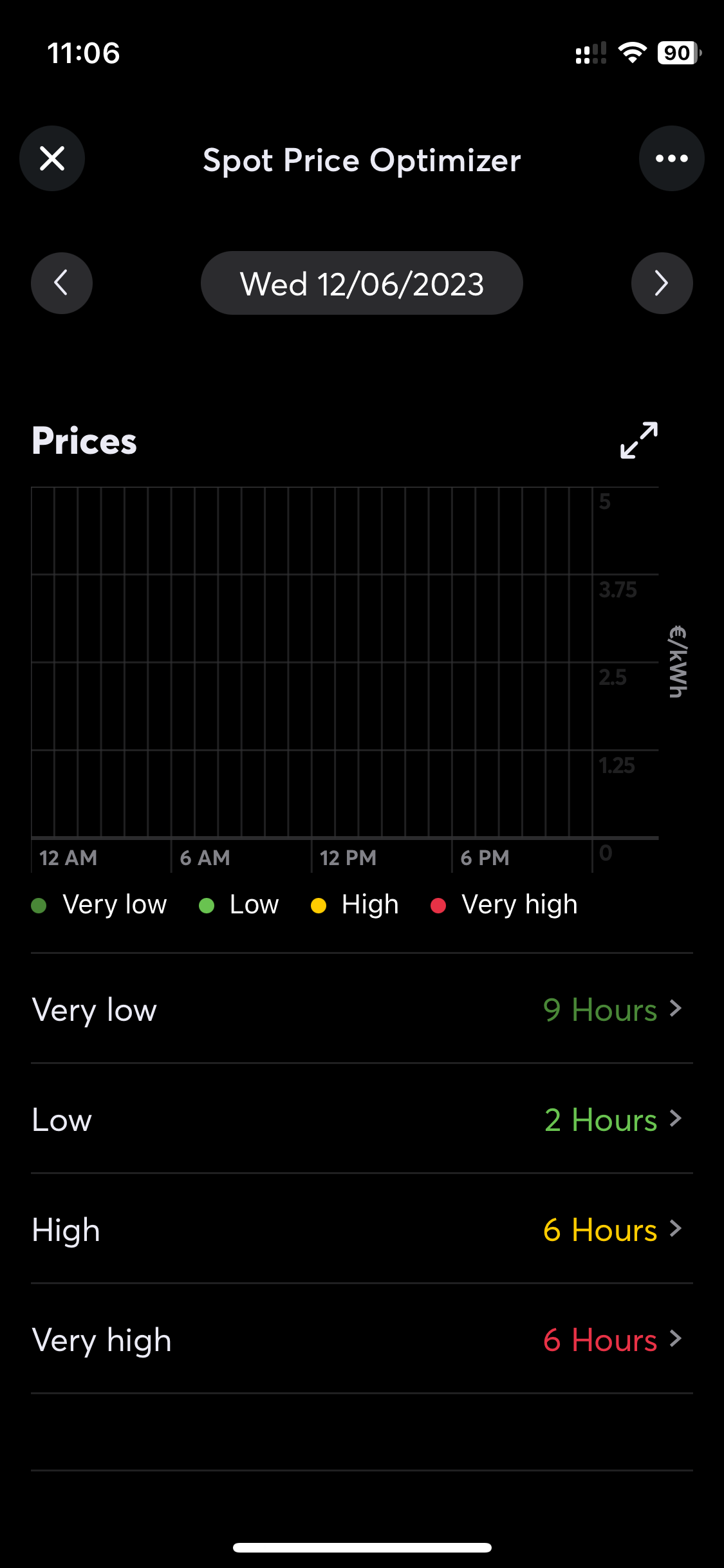Open the Wed 12/06/2023 date picker
The image size is (724, 1568).
pyautogui.click(x=362, y=283)
